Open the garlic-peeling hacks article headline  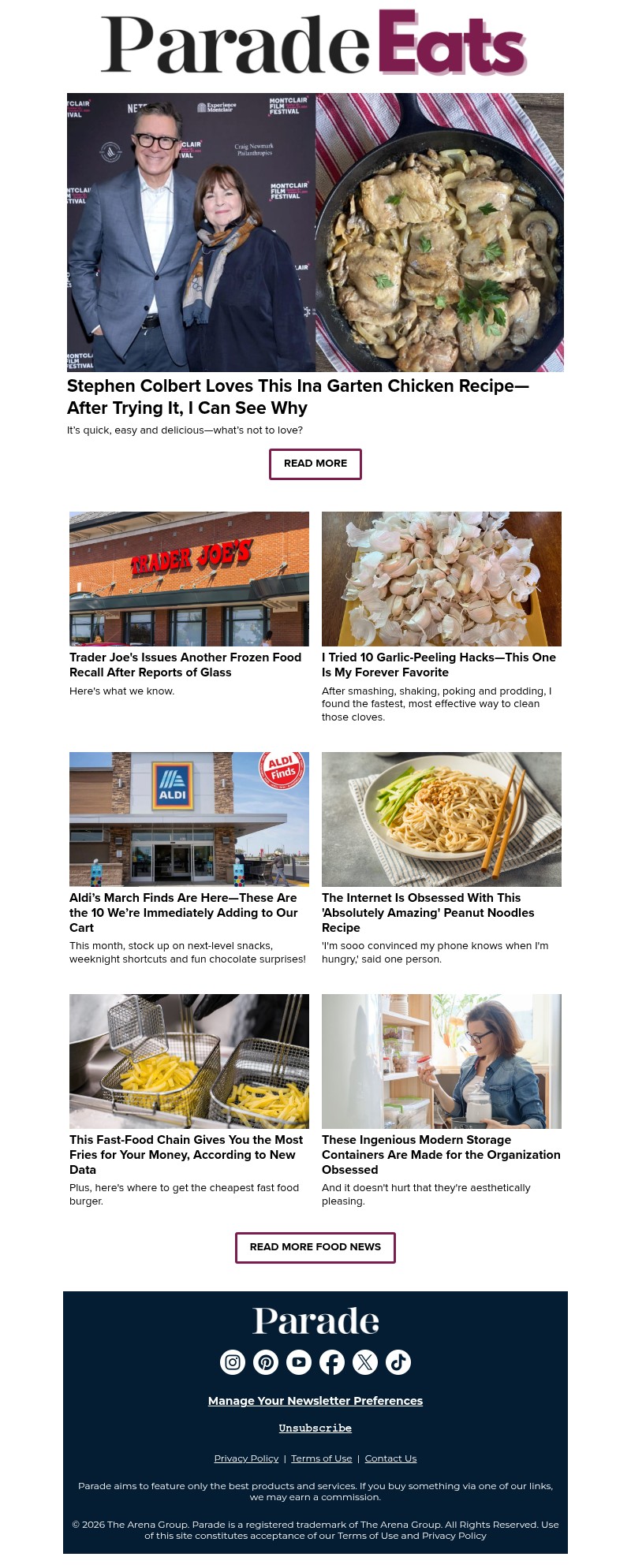(439, 665)
